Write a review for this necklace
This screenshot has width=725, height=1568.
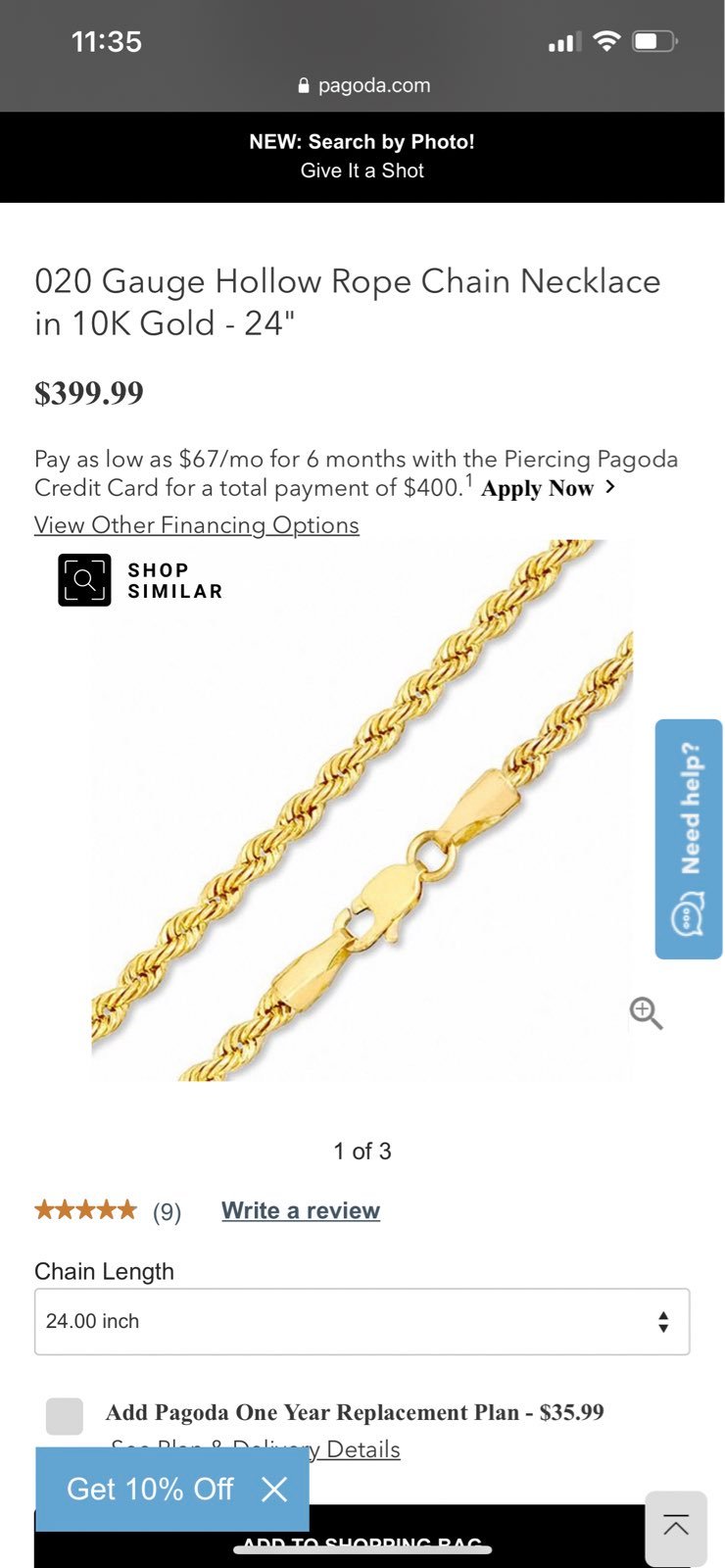301,1210
